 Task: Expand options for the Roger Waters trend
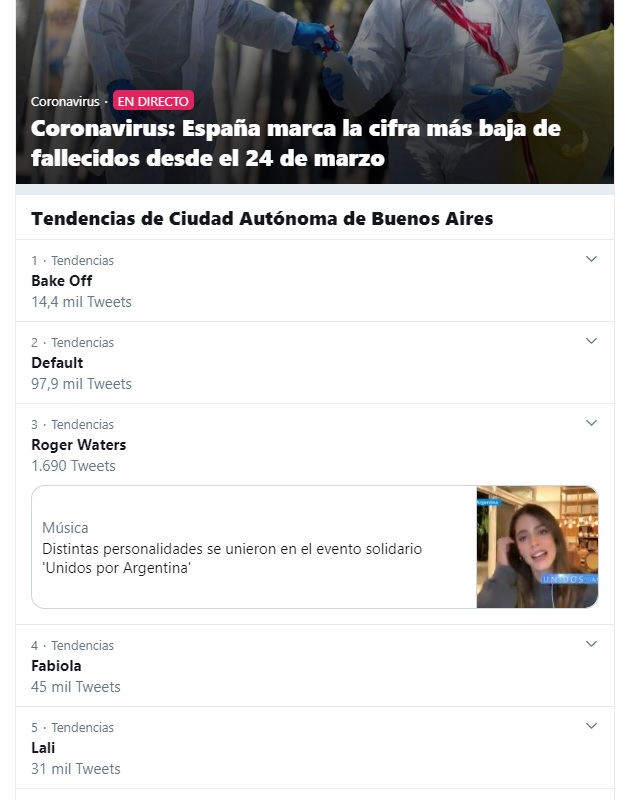click(x=591, y=424)
